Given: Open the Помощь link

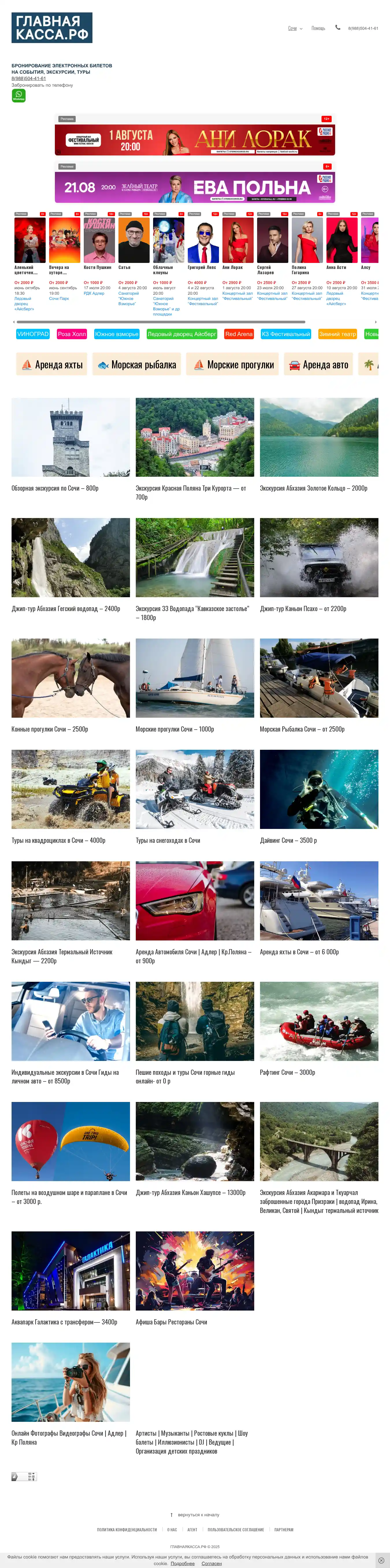Looking at the screenshot, I should tap(317, 28).
